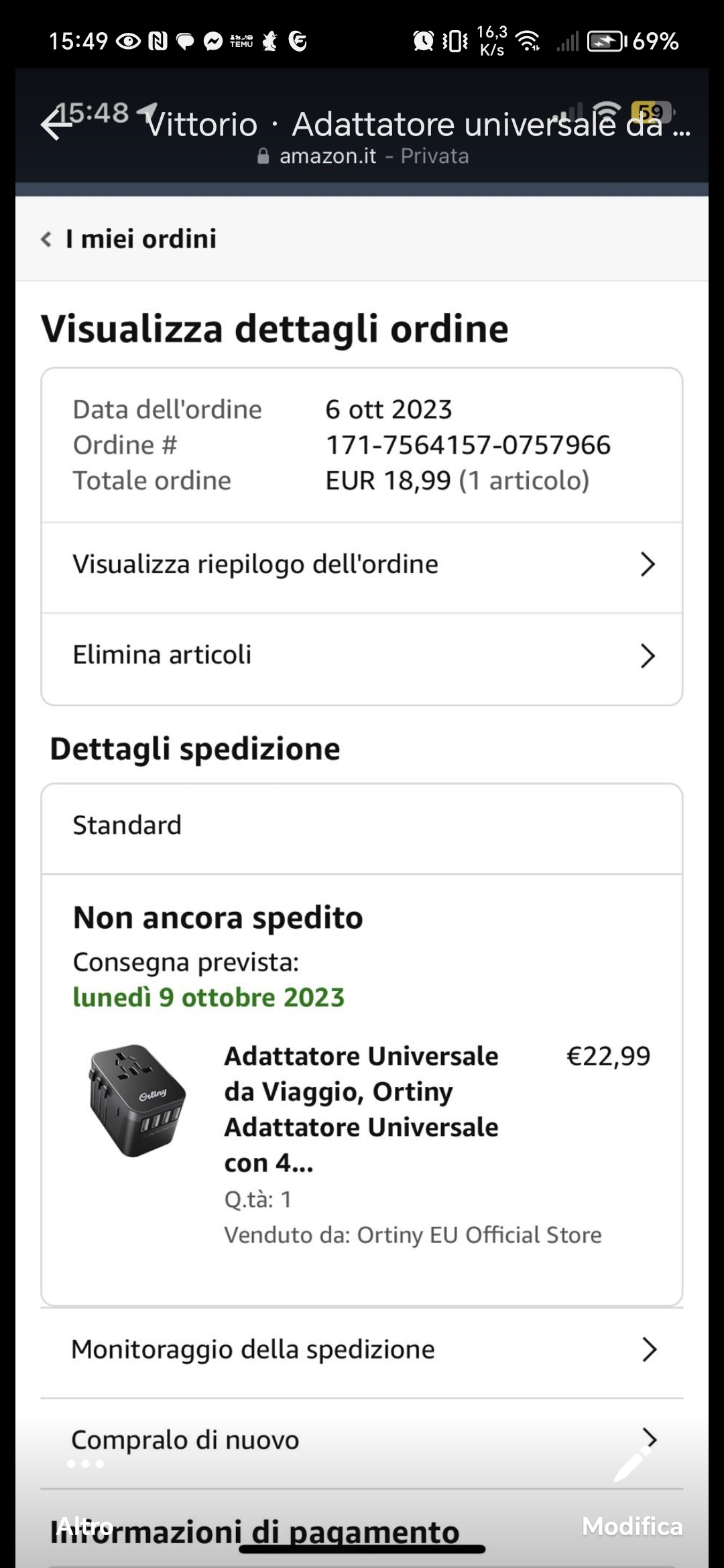Select Compralo di nuovo
This screenshot has height=1568, width=724.
[362, 1440]
